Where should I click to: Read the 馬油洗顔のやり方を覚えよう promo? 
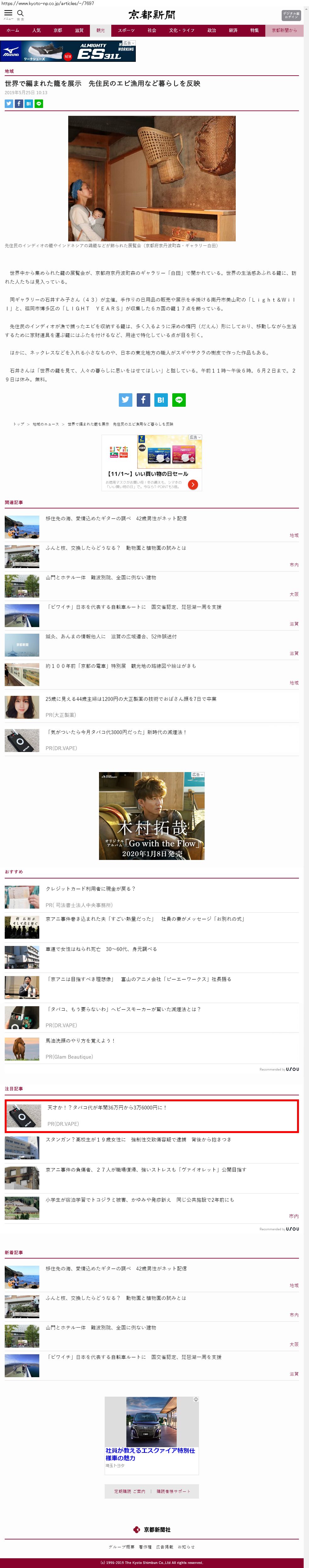[x=80, y=1040]
